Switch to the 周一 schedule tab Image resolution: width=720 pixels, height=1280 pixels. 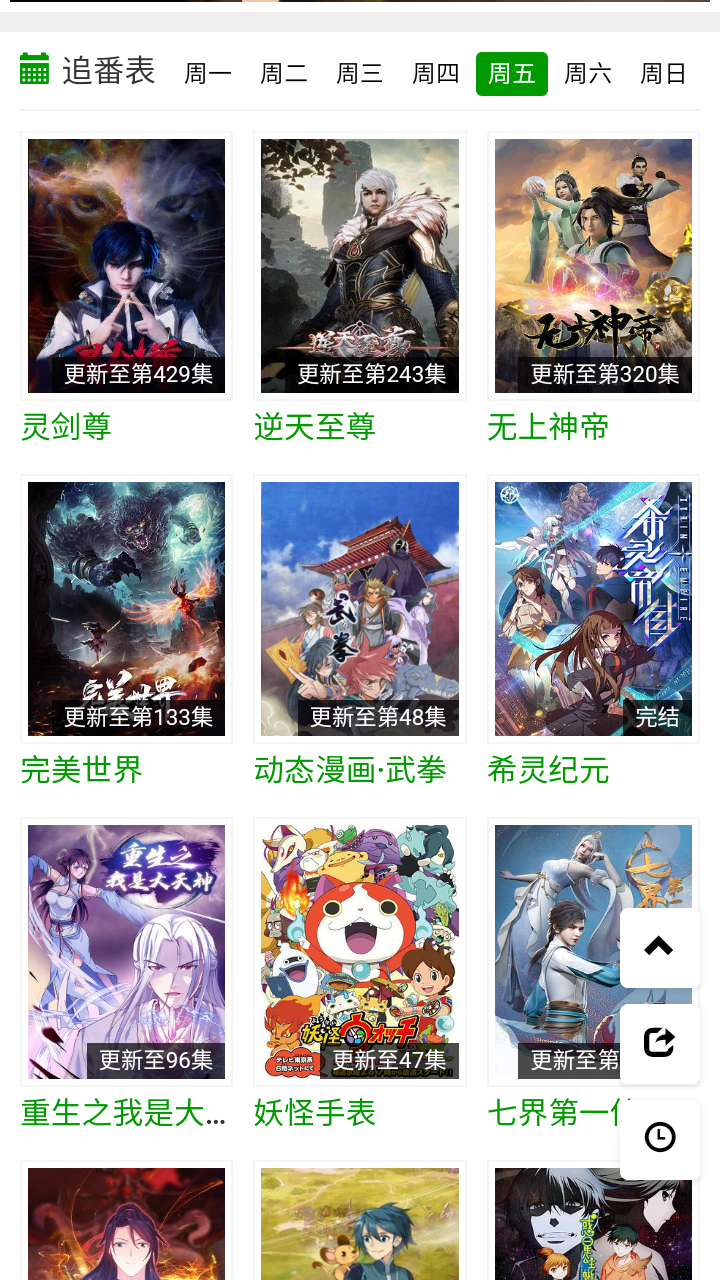(207, 73)
